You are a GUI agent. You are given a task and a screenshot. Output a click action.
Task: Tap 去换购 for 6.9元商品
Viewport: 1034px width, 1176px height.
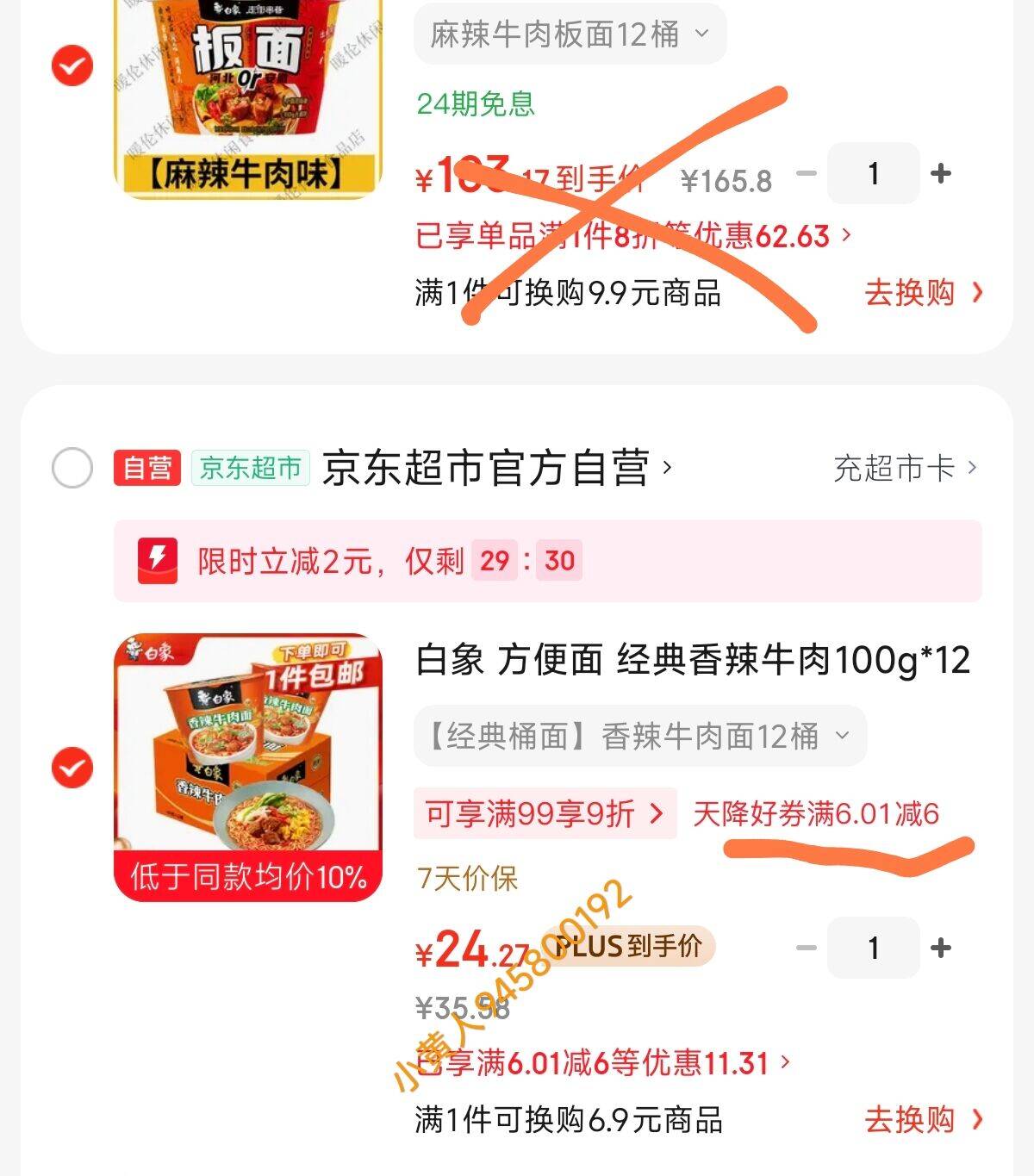coord(923,1120)
